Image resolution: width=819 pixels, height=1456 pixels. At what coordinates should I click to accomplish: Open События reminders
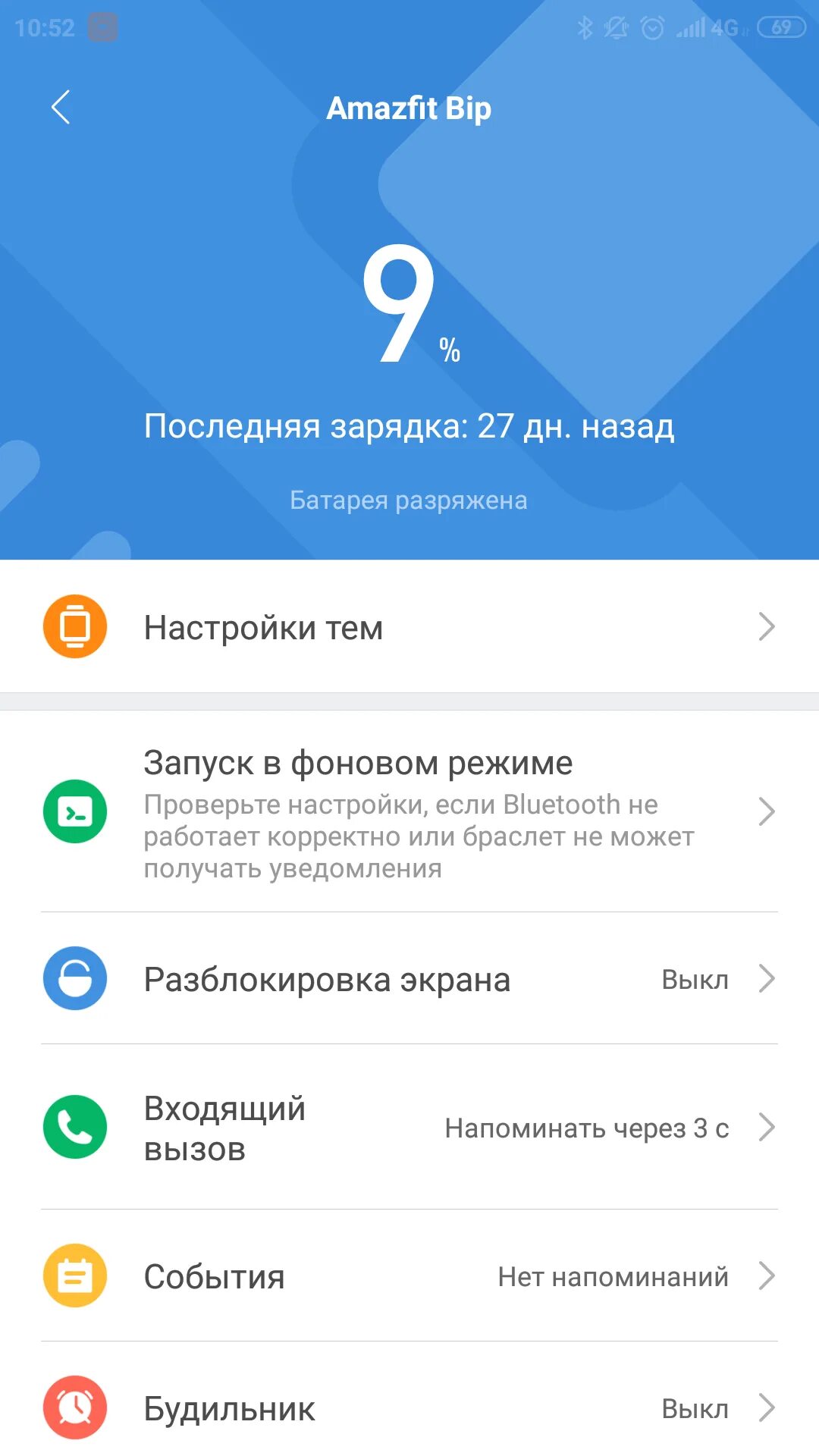click(409, 1276)
